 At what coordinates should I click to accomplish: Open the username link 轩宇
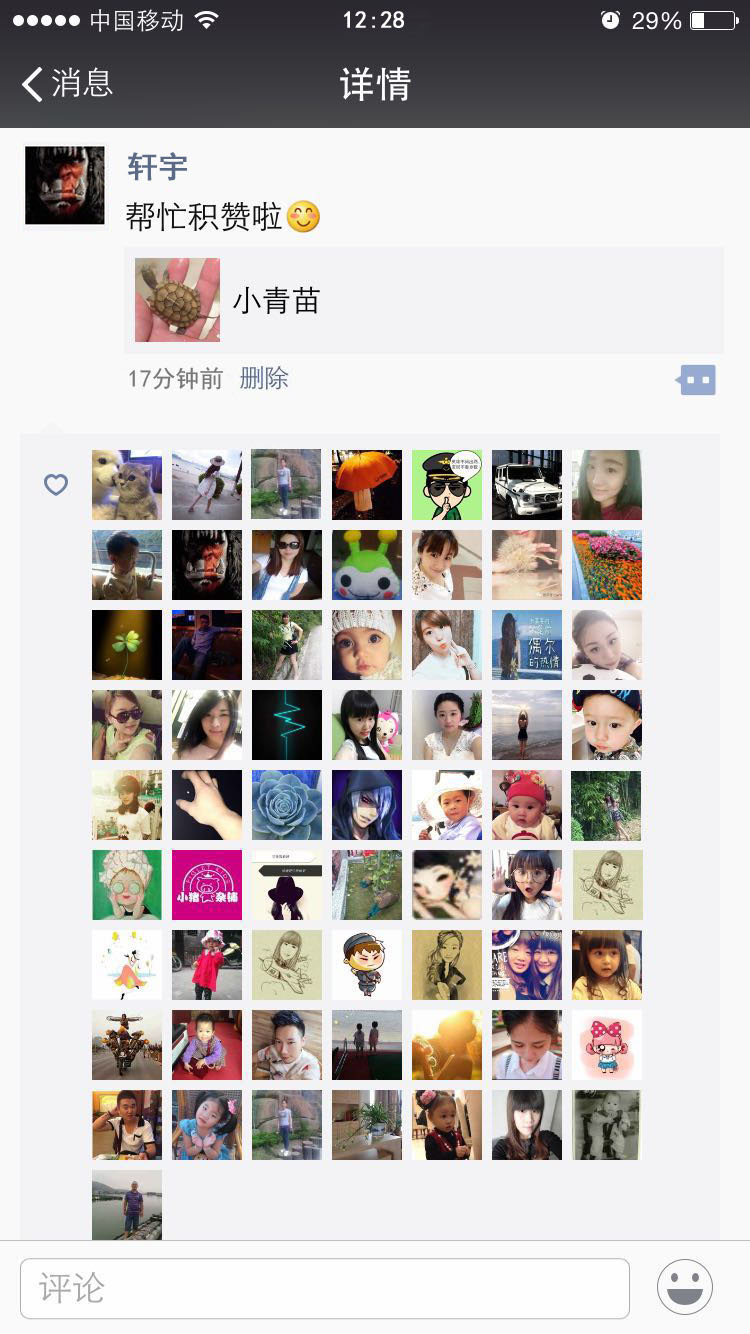click(157, 166)
